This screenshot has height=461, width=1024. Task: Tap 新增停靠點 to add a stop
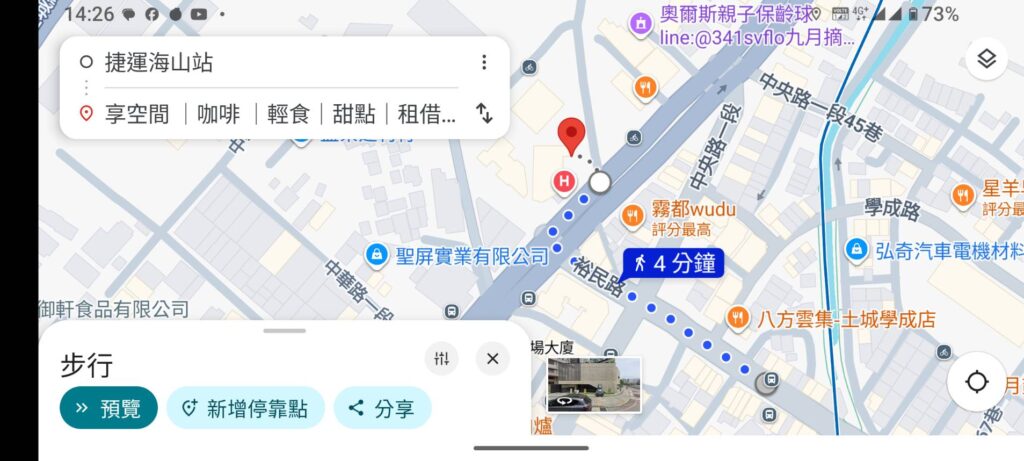245,407
